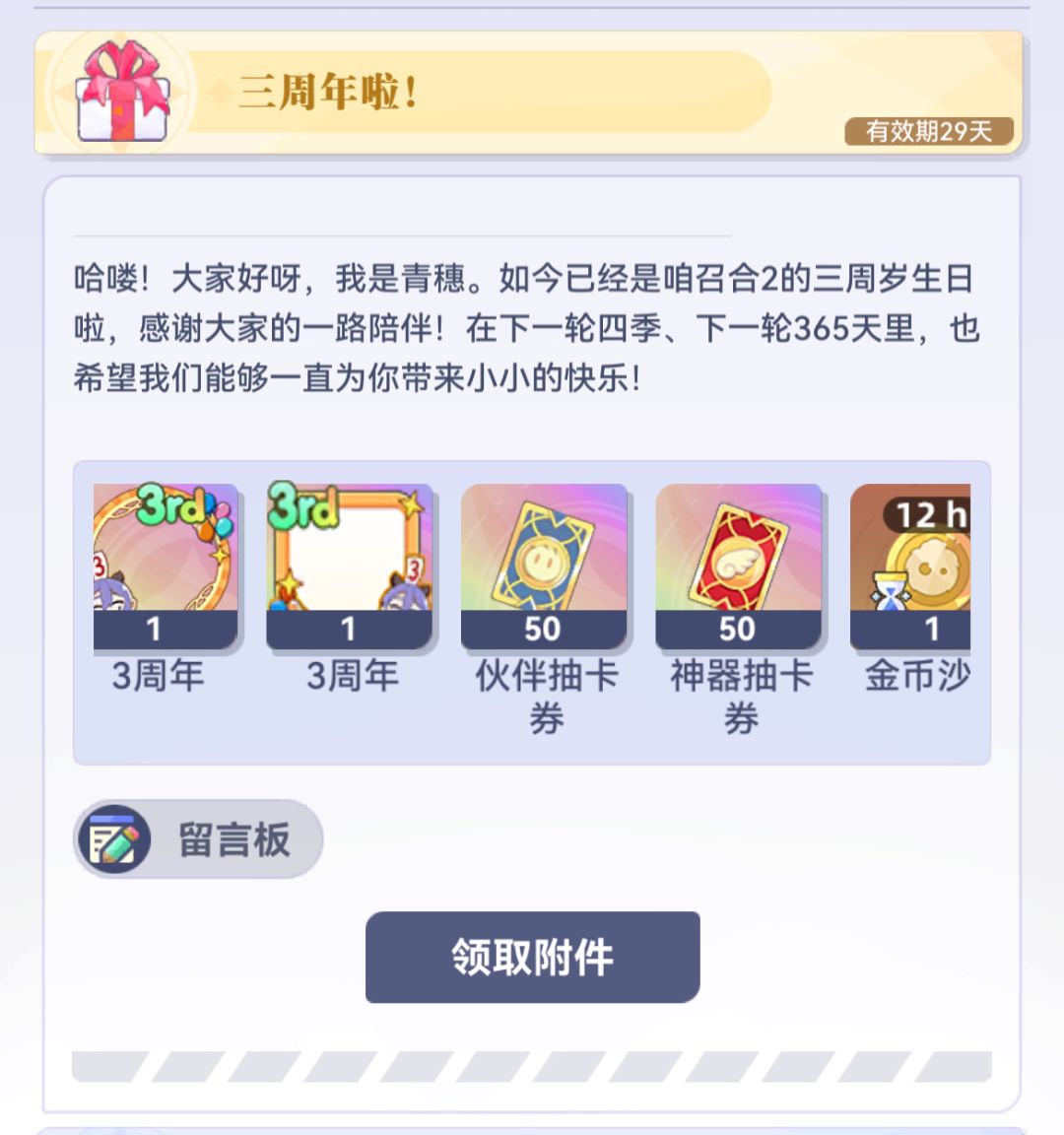Click the striped divider at the bottom
Image resolution: width=1064 pixels, height=1135 pixels.
pos(532,1065)
